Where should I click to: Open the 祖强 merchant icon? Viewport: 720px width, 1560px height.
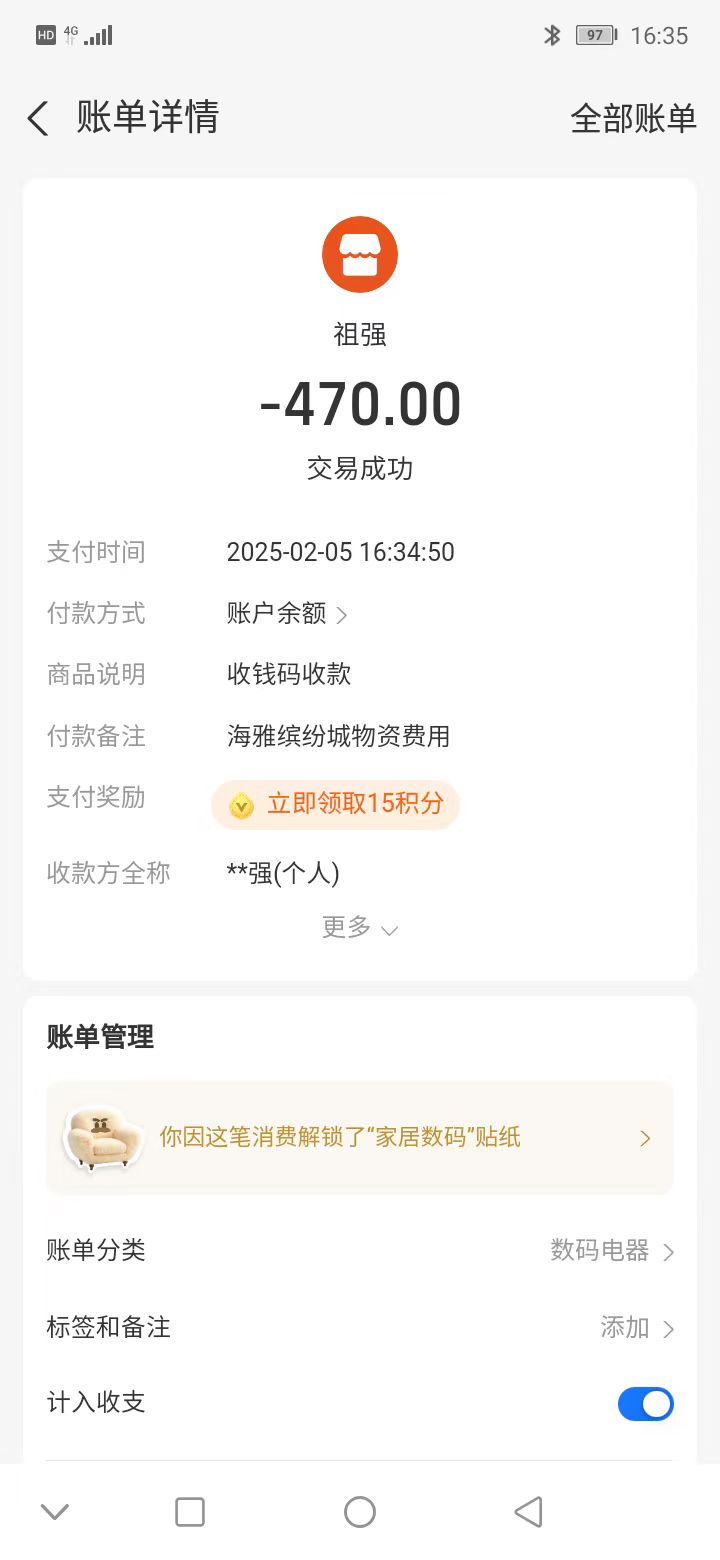359,255
